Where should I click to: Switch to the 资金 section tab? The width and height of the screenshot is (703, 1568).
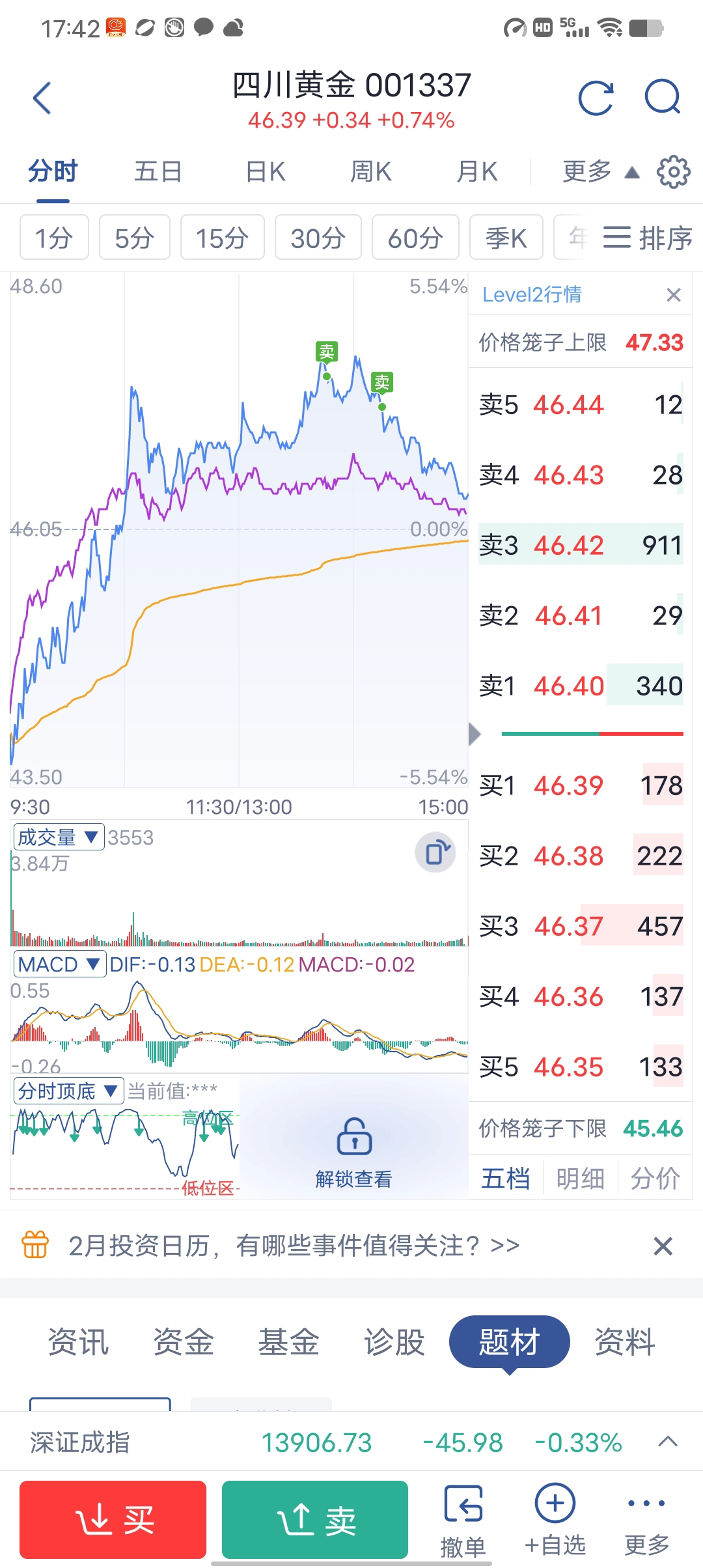coord(184,1342)
